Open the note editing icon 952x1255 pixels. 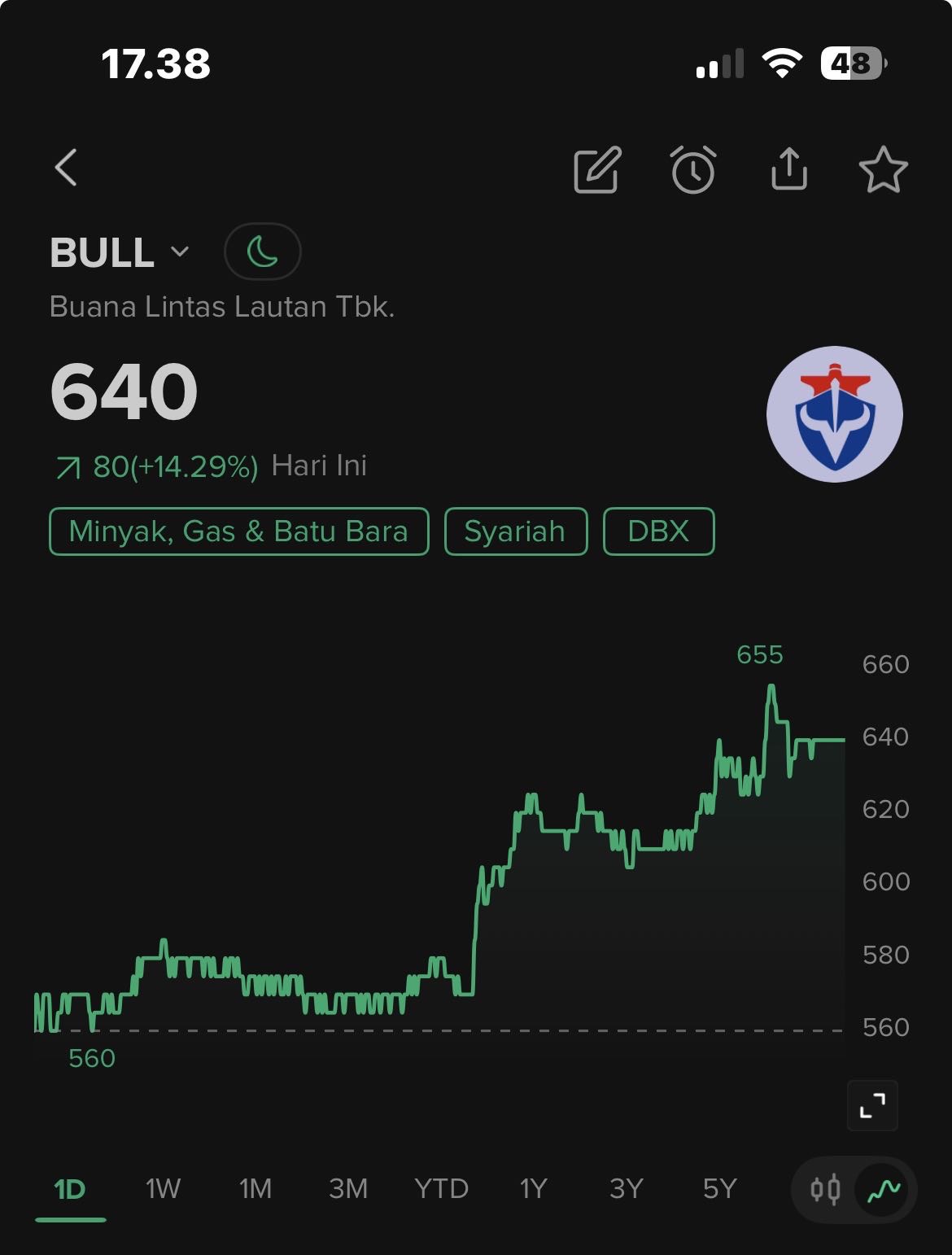pos(597,170)
